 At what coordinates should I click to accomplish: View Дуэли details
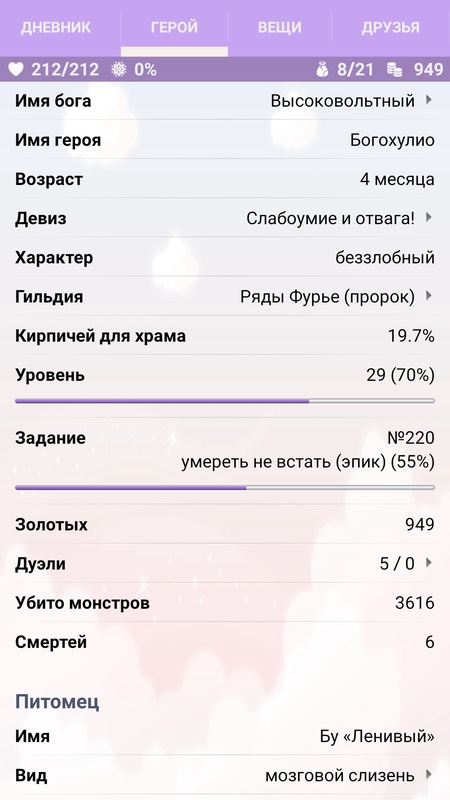point(225,564)
